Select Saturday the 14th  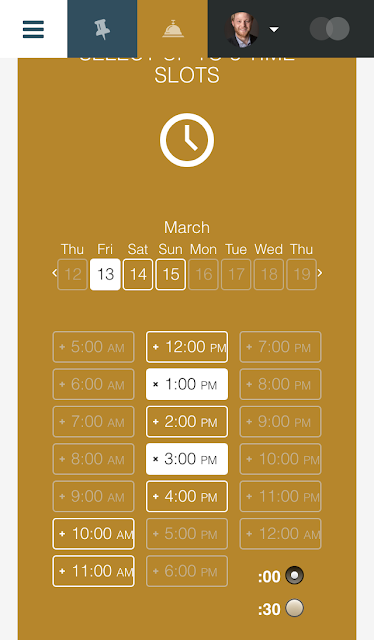138,274
